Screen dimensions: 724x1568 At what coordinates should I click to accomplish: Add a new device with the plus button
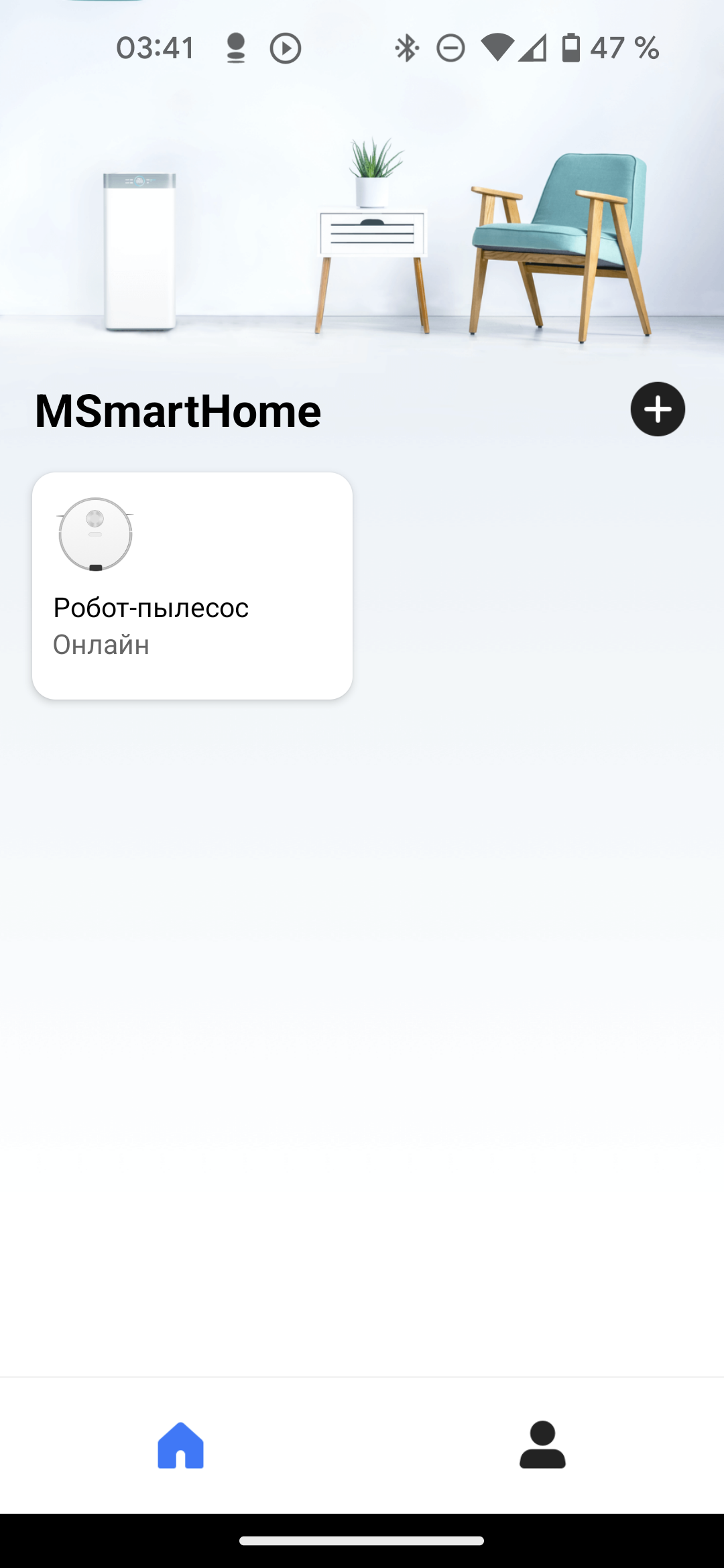658,409
